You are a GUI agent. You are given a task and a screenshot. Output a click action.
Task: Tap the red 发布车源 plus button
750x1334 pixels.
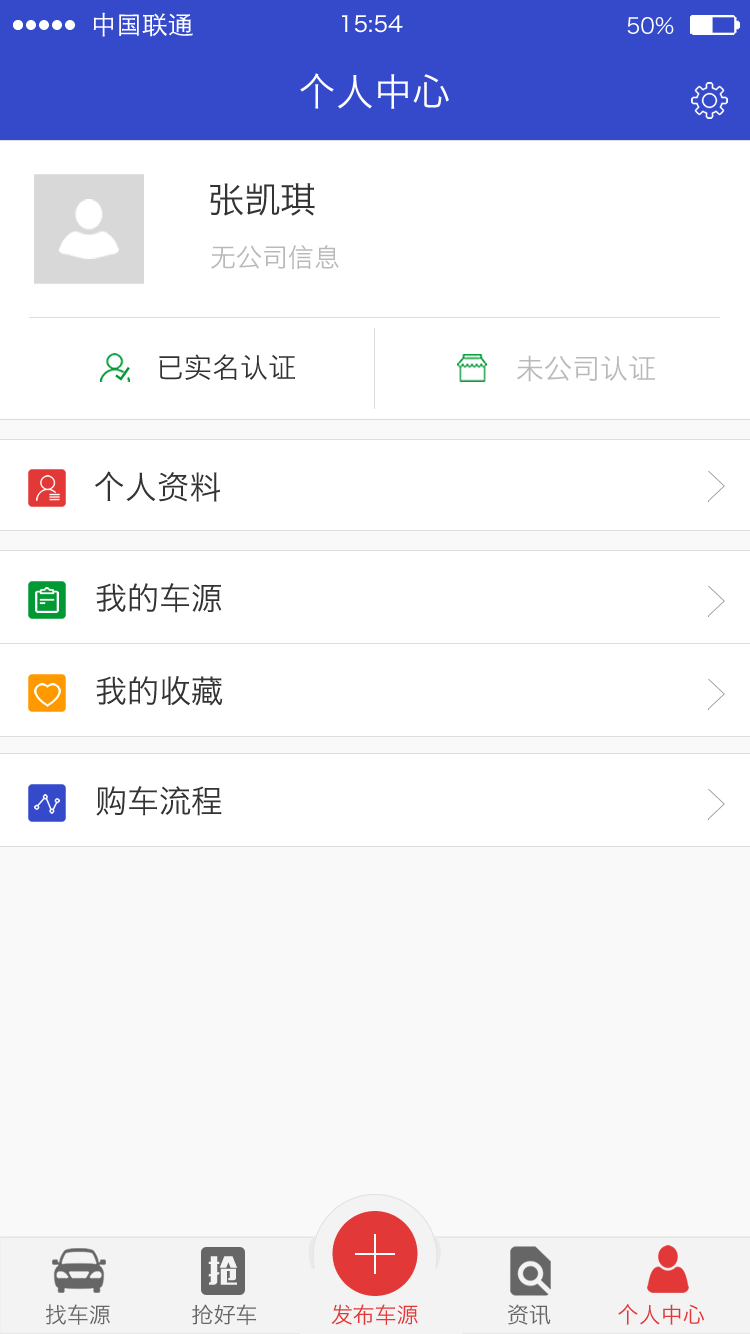(374, 1252)
